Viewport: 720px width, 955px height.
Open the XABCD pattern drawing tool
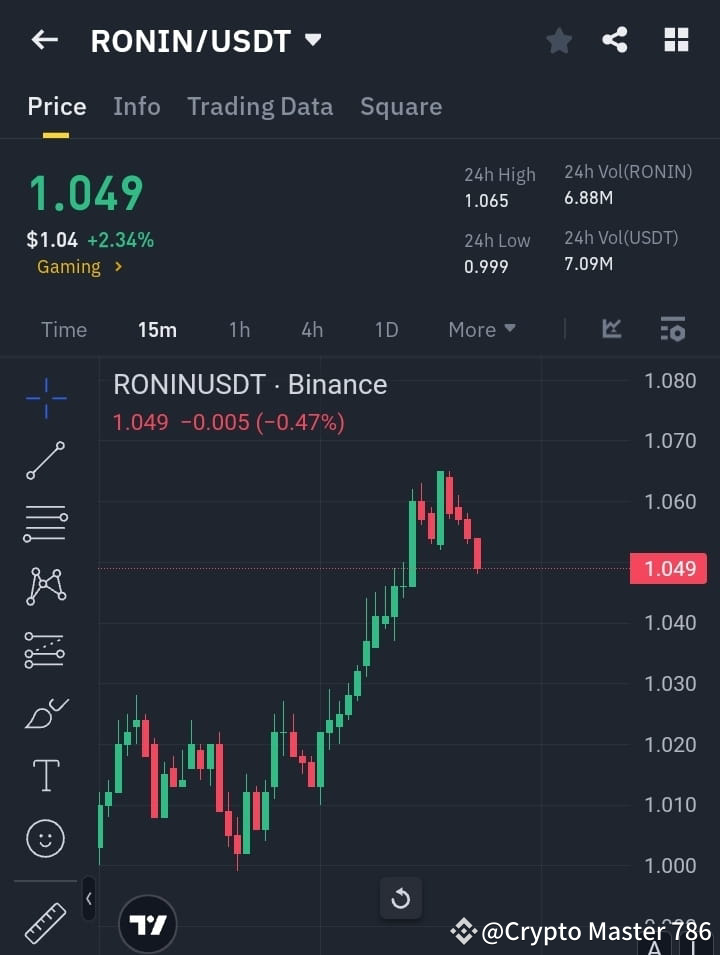point(45,587)
